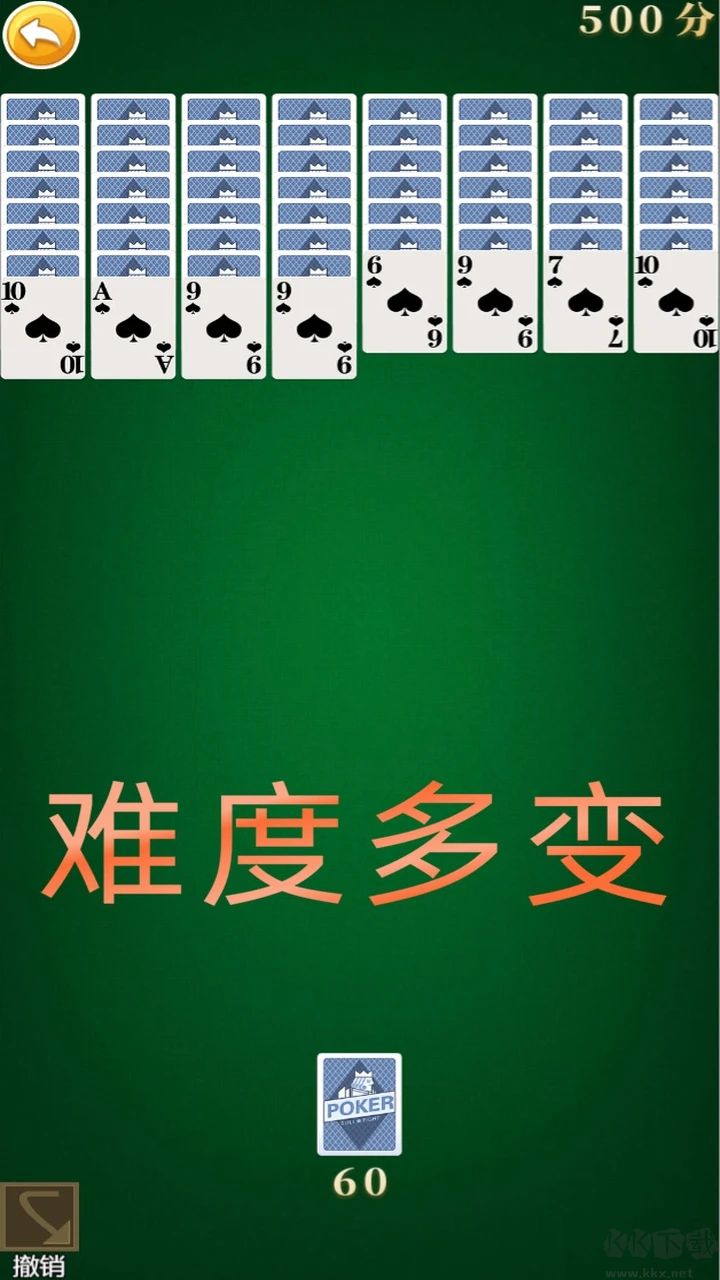Select the 7 of spades card

pos(585,302)
